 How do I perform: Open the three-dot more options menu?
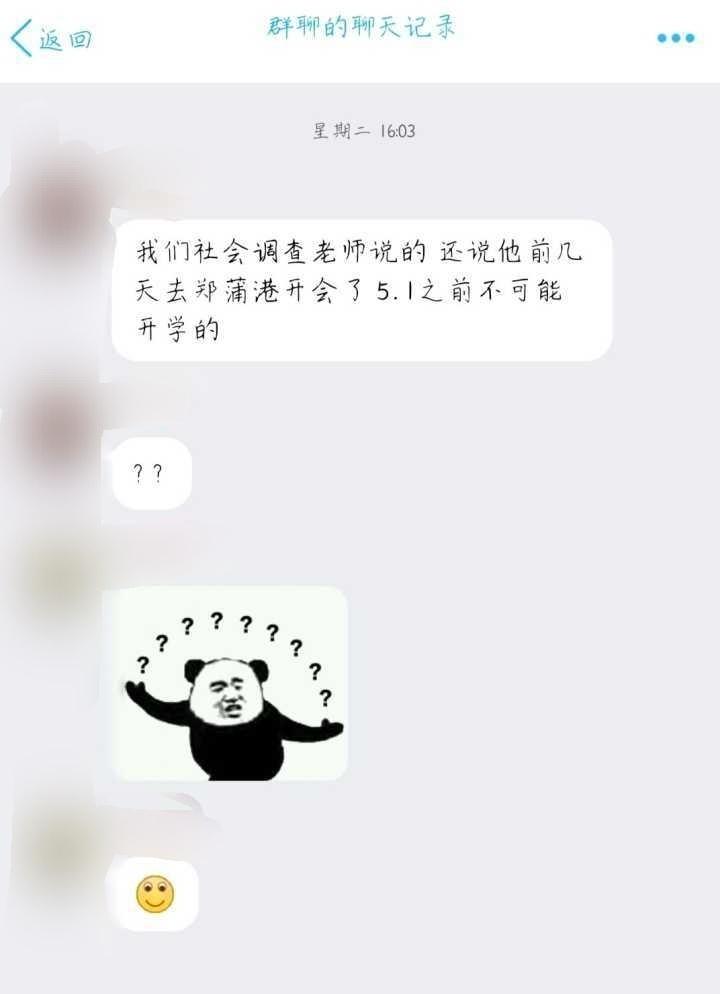[675, 38]
